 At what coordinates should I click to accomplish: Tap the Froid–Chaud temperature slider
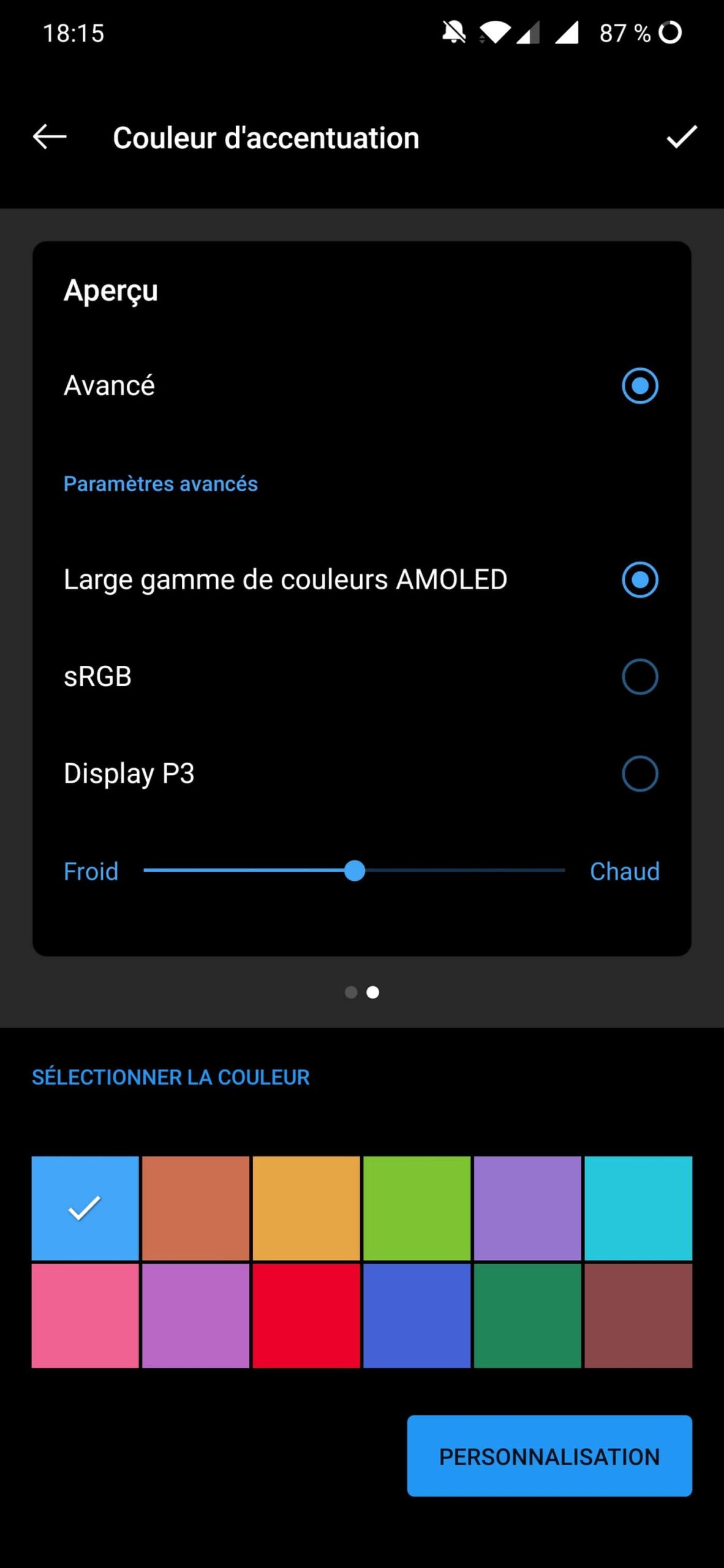354,870
